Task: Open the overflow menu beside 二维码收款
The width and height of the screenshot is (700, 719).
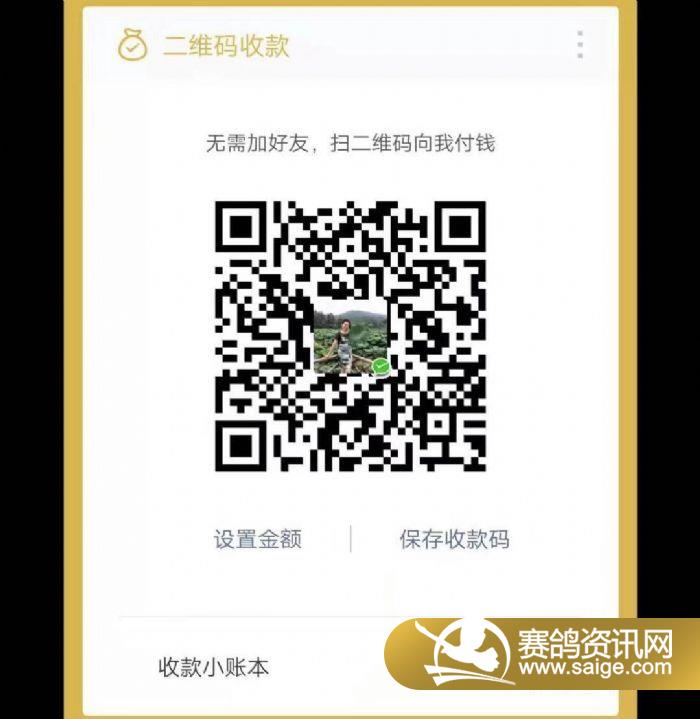Action: (x=580, y=45)
